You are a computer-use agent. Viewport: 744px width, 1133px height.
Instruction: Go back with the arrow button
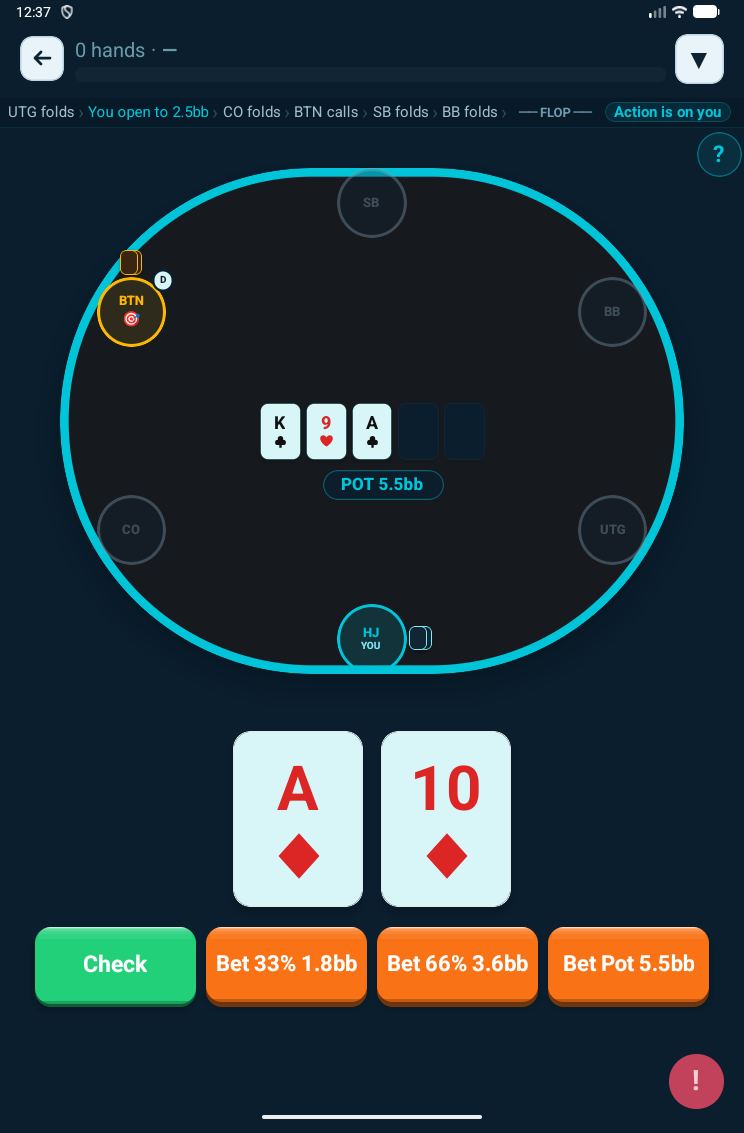click(x=42, y=59)
